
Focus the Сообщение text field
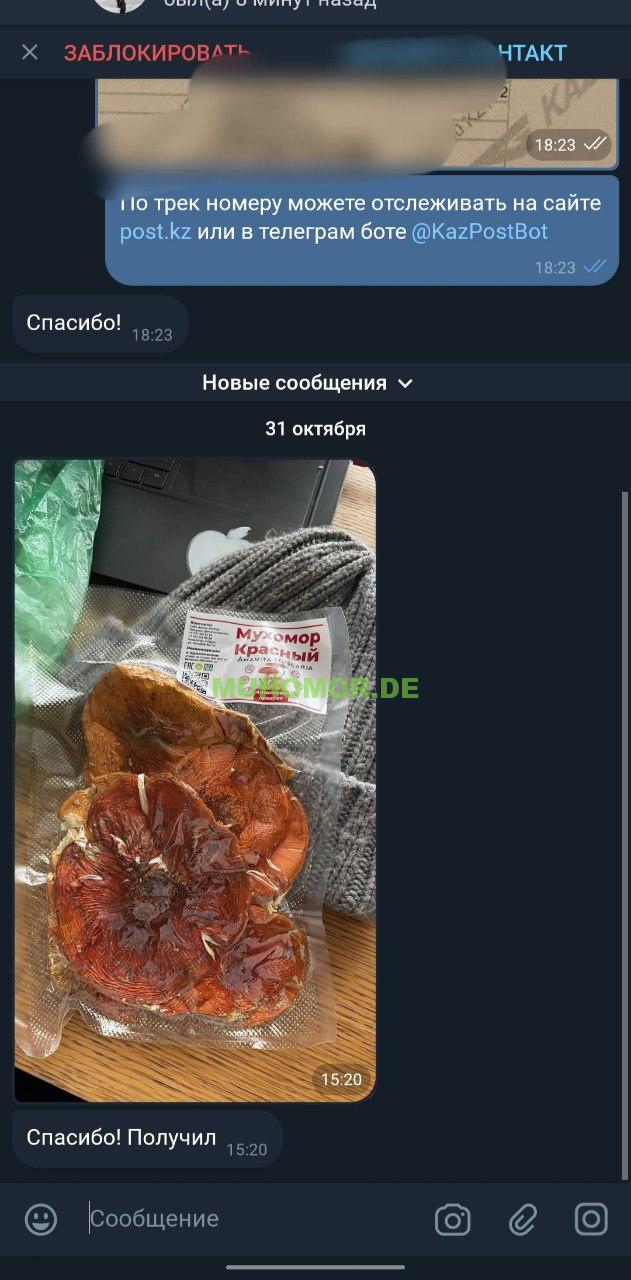coord(250,1219)
